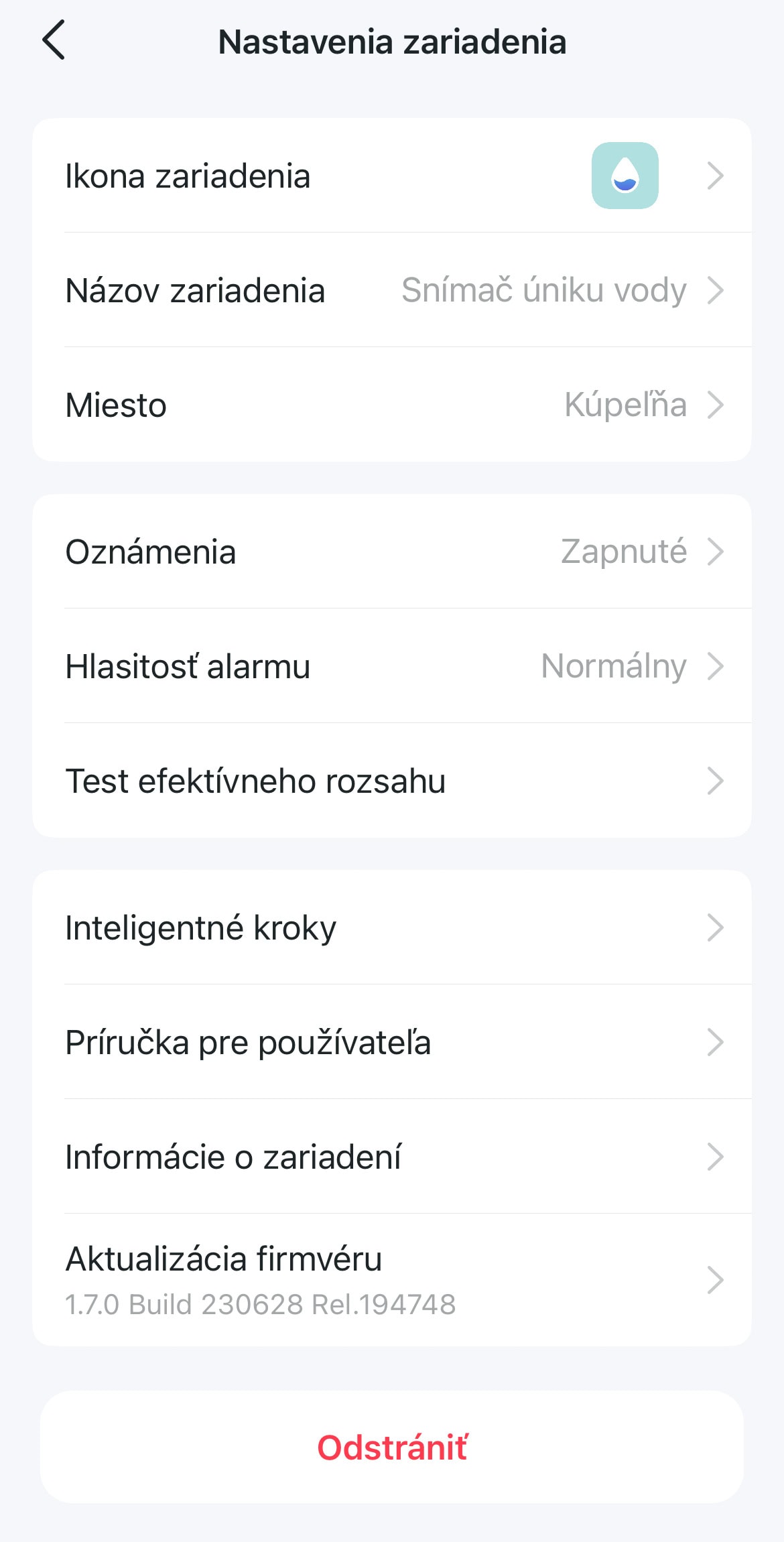Screen dimensions: 784x1542
Task: Open Informácie o zariadení
Action: click(x=392, y=1157)
